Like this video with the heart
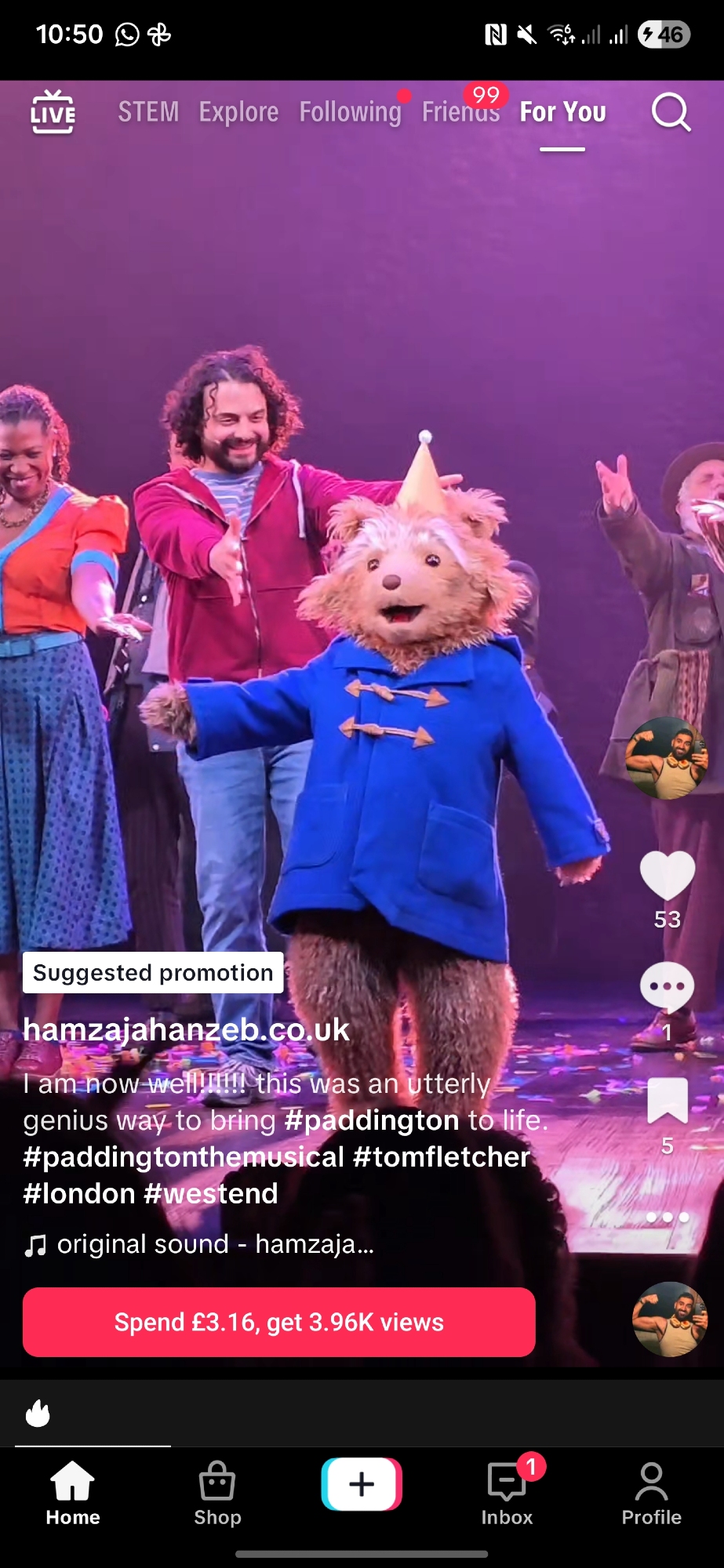The width and height of the screenshot is (724, 1568). [x=667, y=875]
